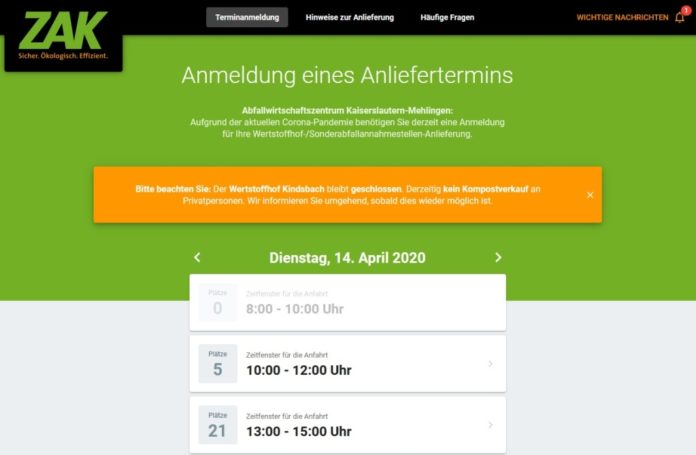Image resolution: width=696 pixels, height=455 pixels.
Task: Dismiss the orange Kindsbach notice banner
Action: tap(590, 195)
